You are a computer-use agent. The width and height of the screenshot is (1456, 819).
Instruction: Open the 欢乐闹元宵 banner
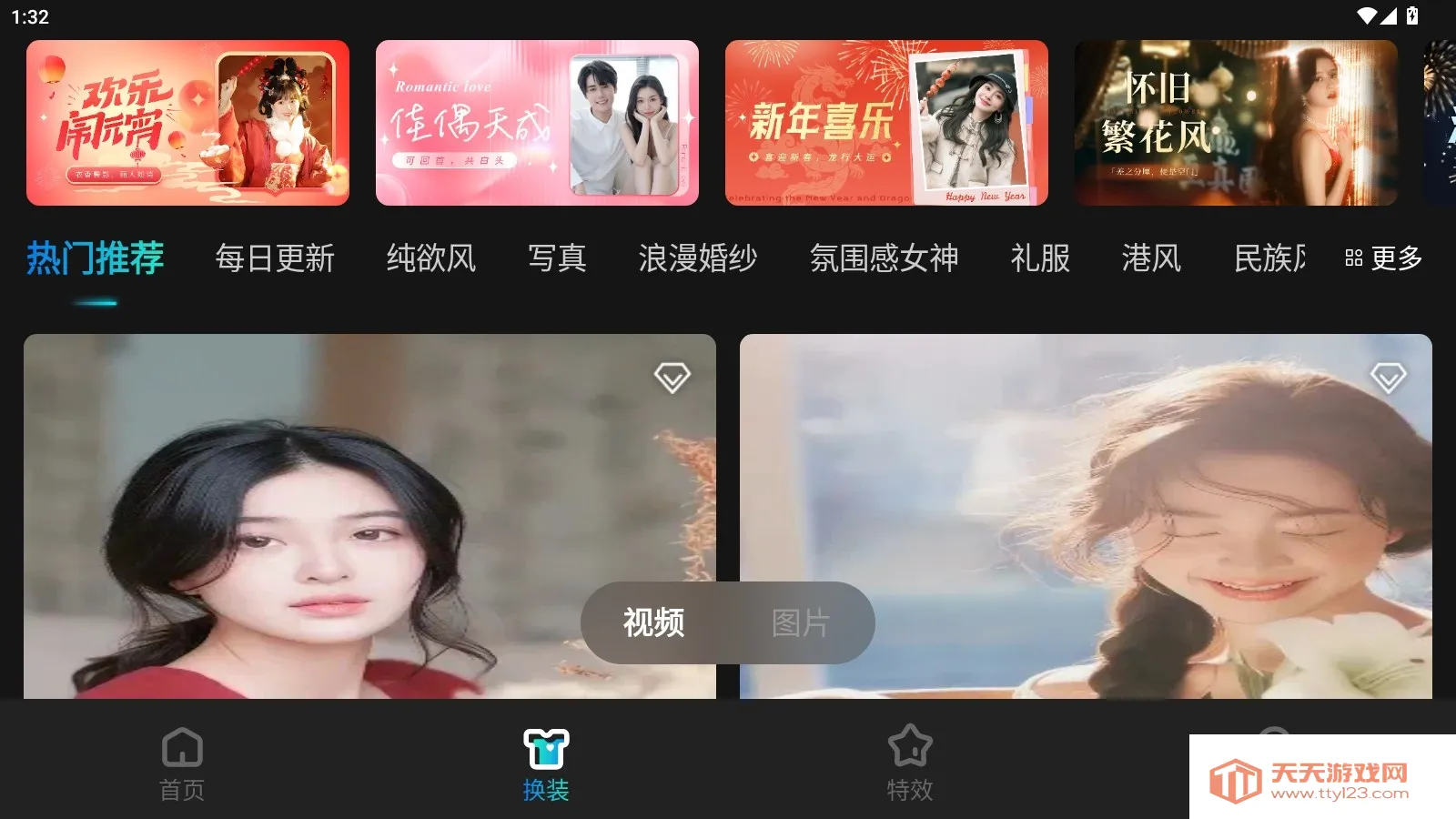click(187, 123)
